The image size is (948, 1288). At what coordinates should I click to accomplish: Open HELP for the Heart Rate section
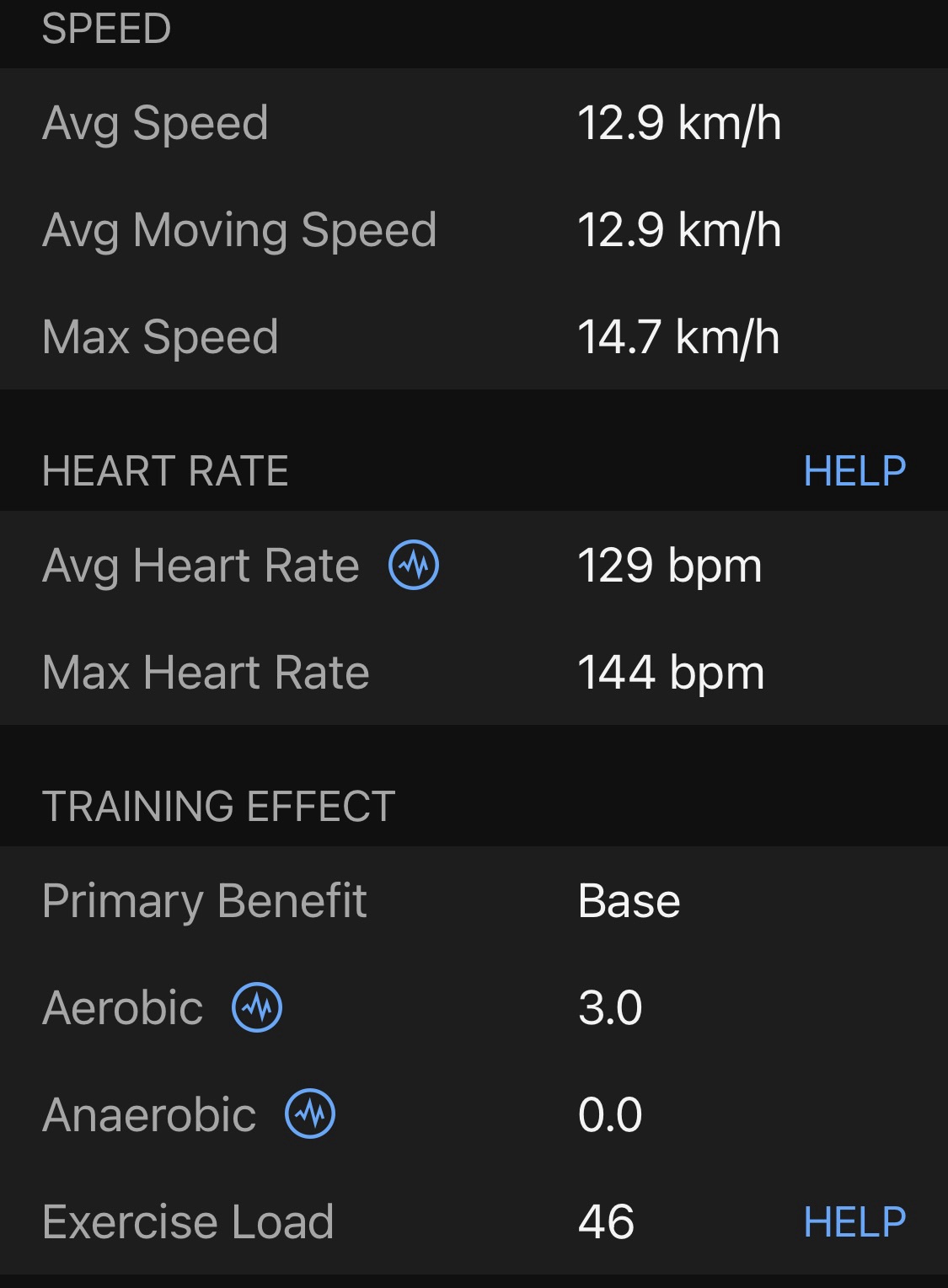854,470
